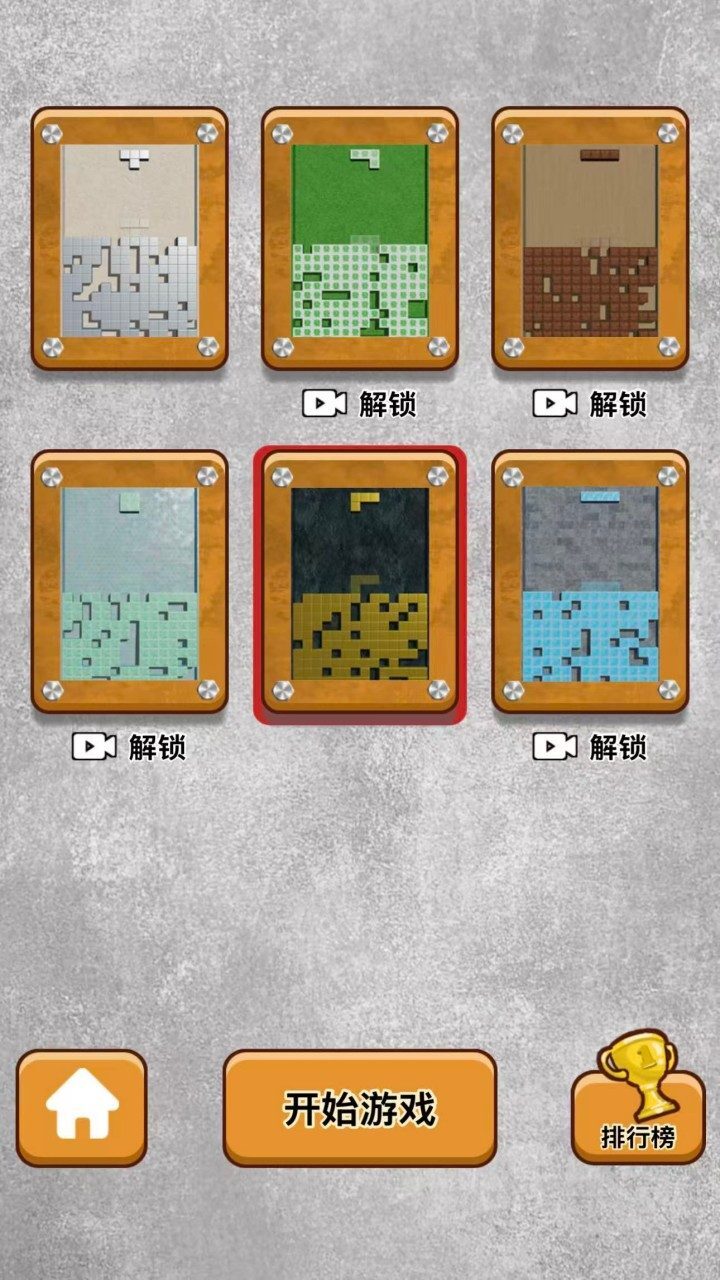
Task: Select the blue ice block theme card
Action: click(x=590, y=582)
